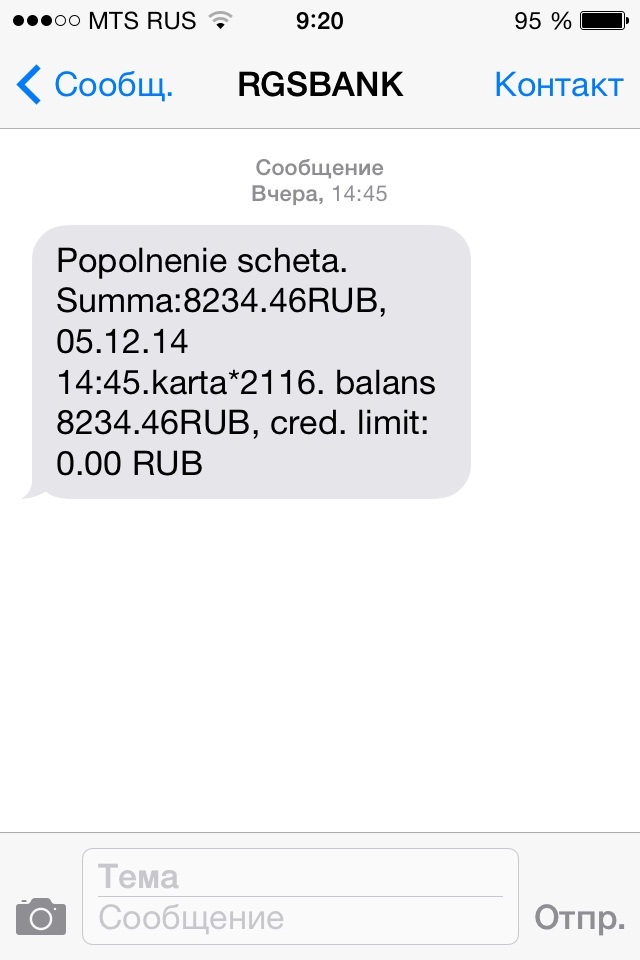Send the message with Отпр.

(x=580, y=917)
